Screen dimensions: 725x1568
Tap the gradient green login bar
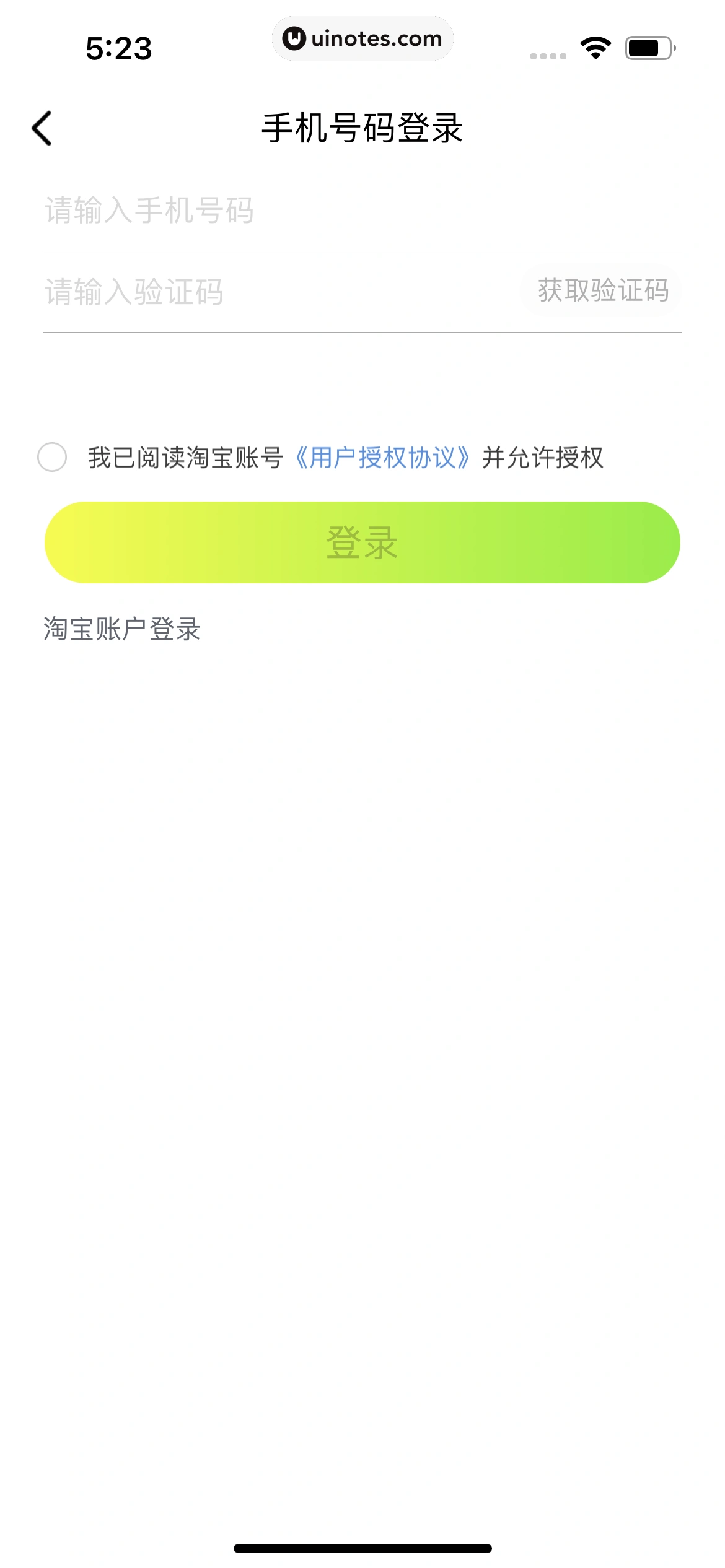click(x=362, y=542)
